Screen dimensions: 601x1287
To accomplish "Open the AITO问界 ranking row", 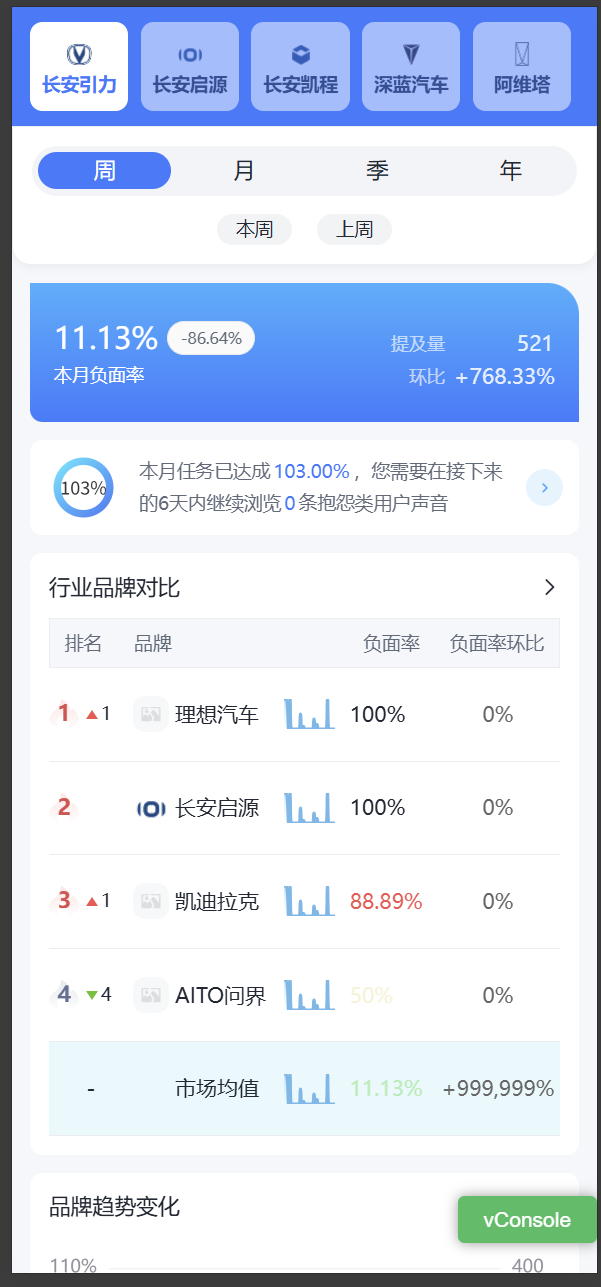I will [304, 995].
